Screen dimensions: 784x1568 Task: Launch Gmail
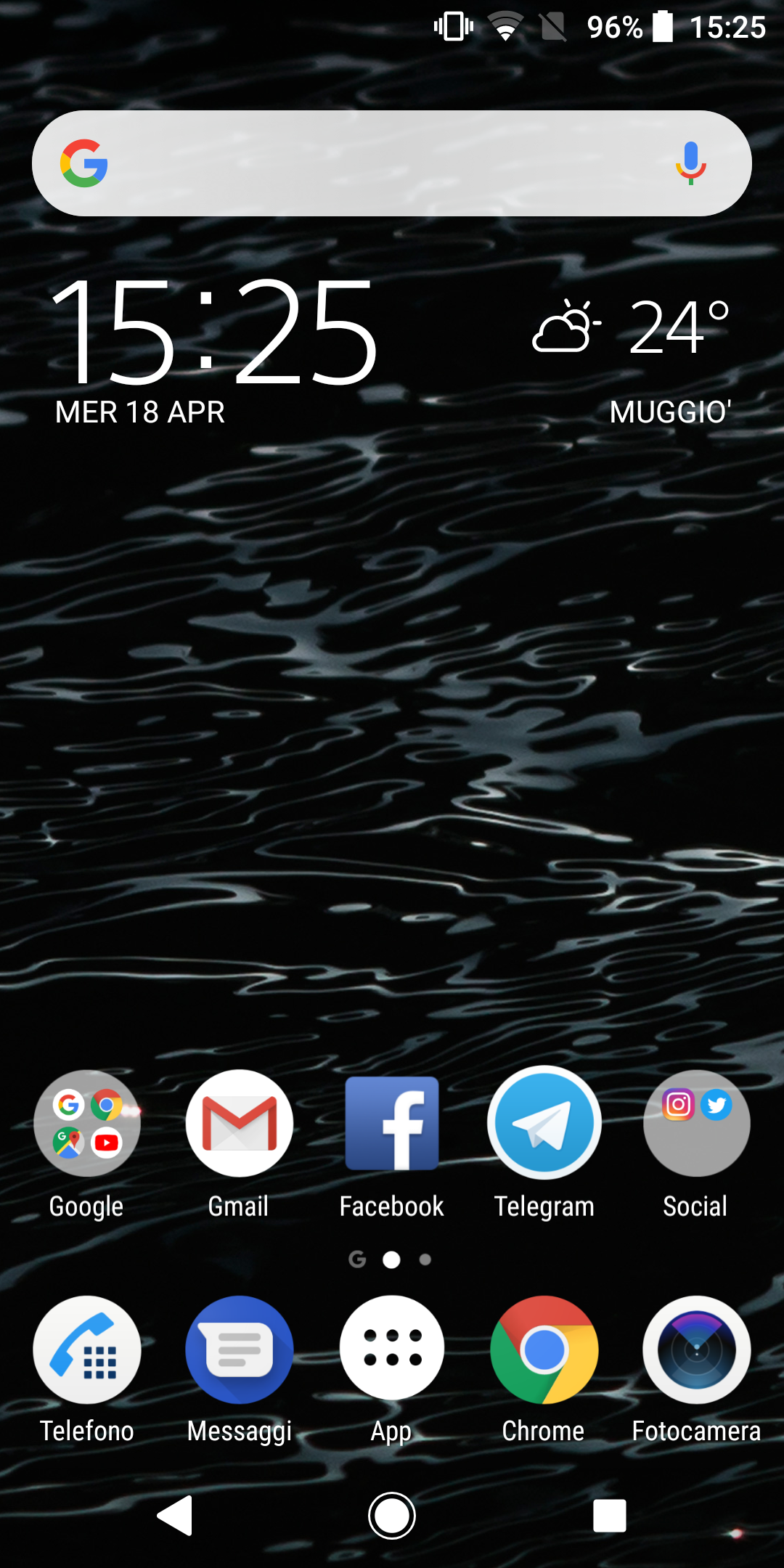click(240, 1123)
